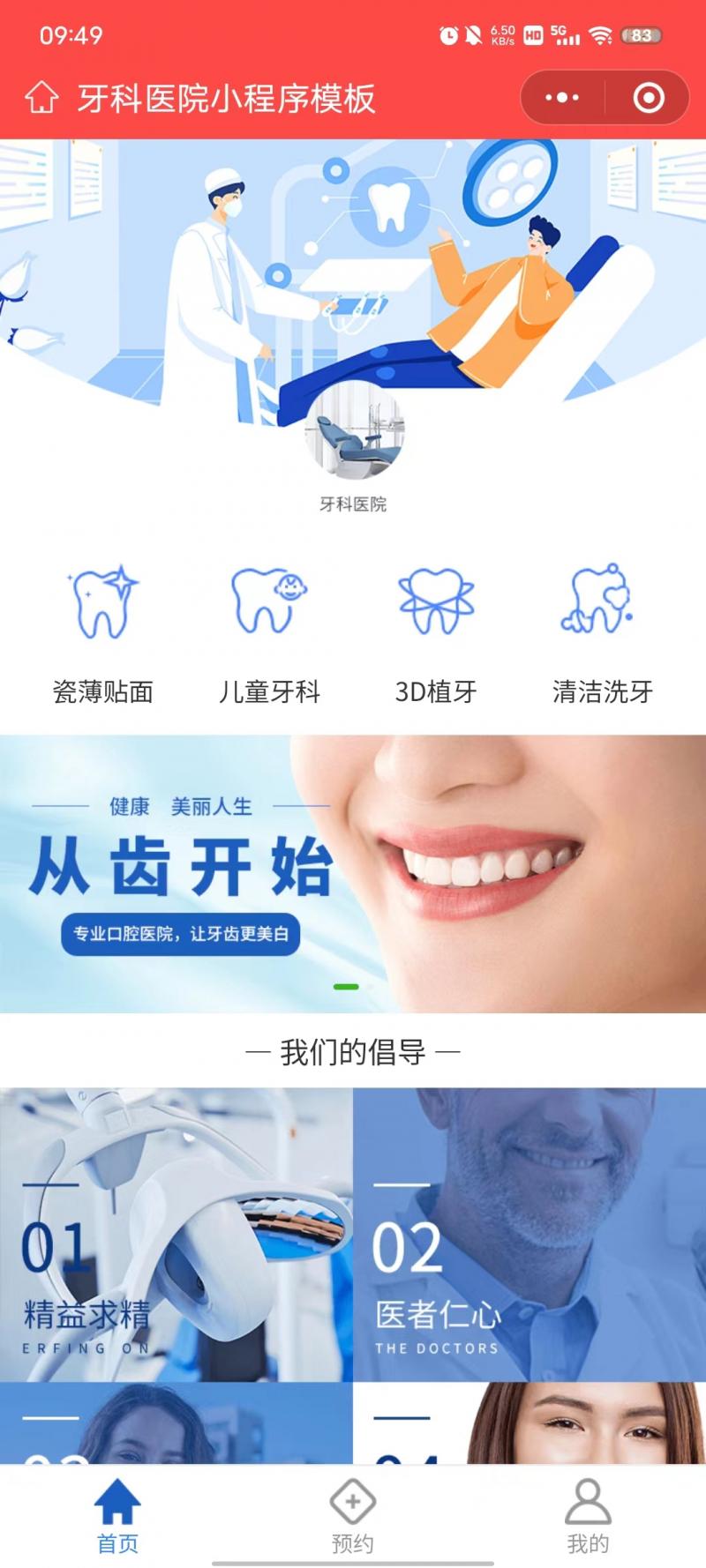Open the 02 医者仁心 card
The width and height of the screenshot is (706, 1568).
pyautogui.click(x=529, y=1235)
